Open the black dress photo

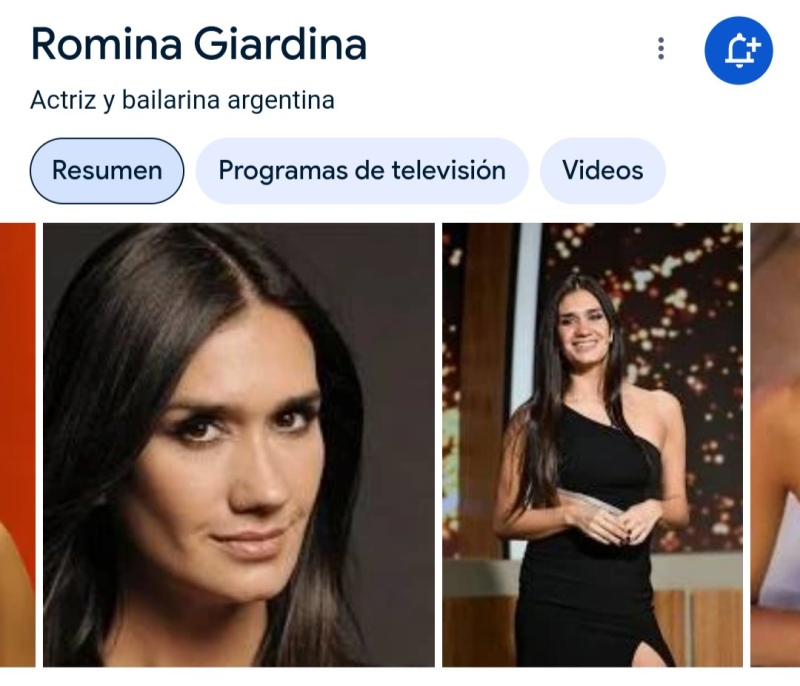(592, 444)
